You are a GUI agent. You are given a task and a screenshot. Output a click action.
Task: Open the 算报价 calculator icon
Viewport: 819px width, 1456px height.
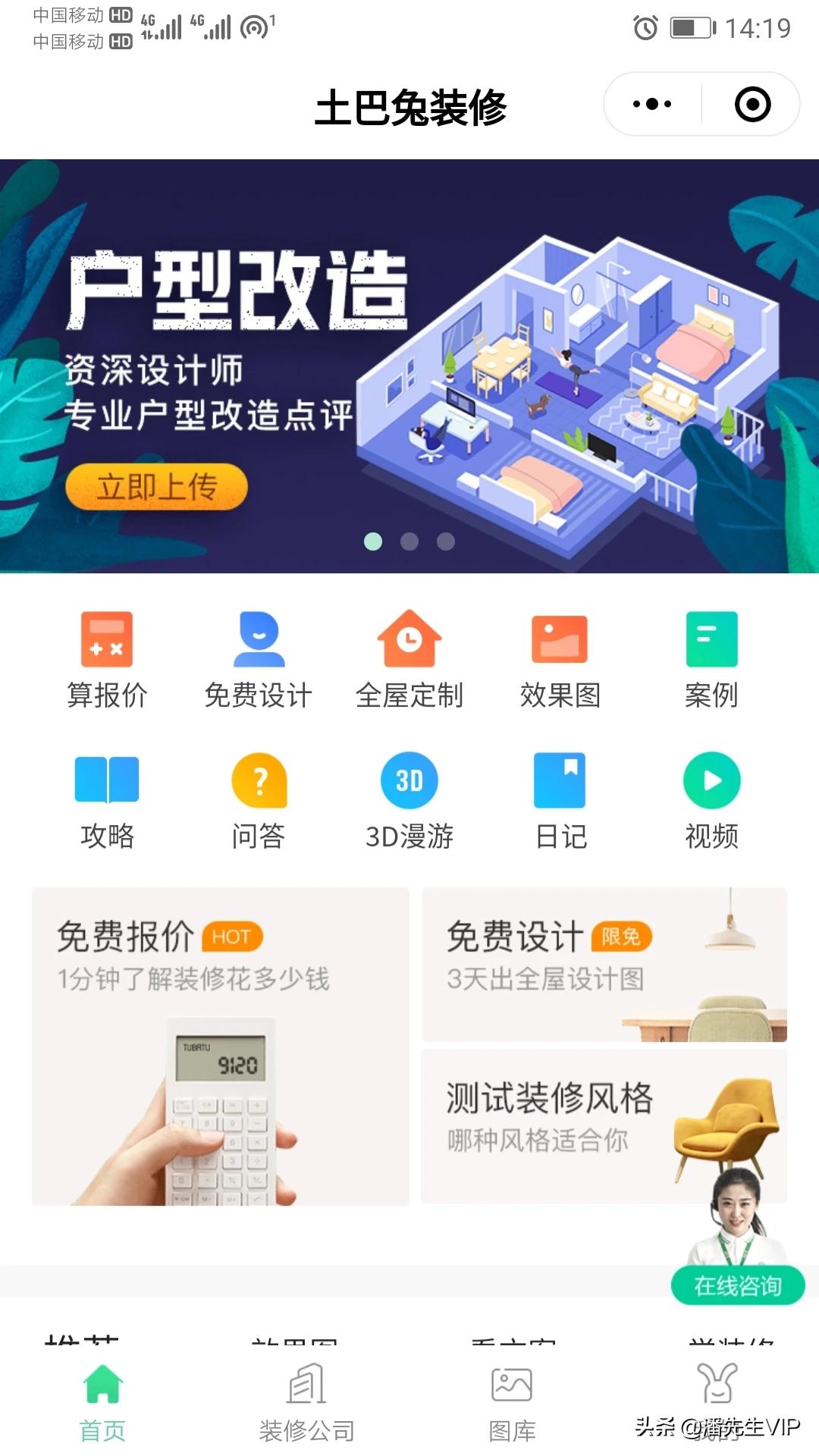[107, 639]
